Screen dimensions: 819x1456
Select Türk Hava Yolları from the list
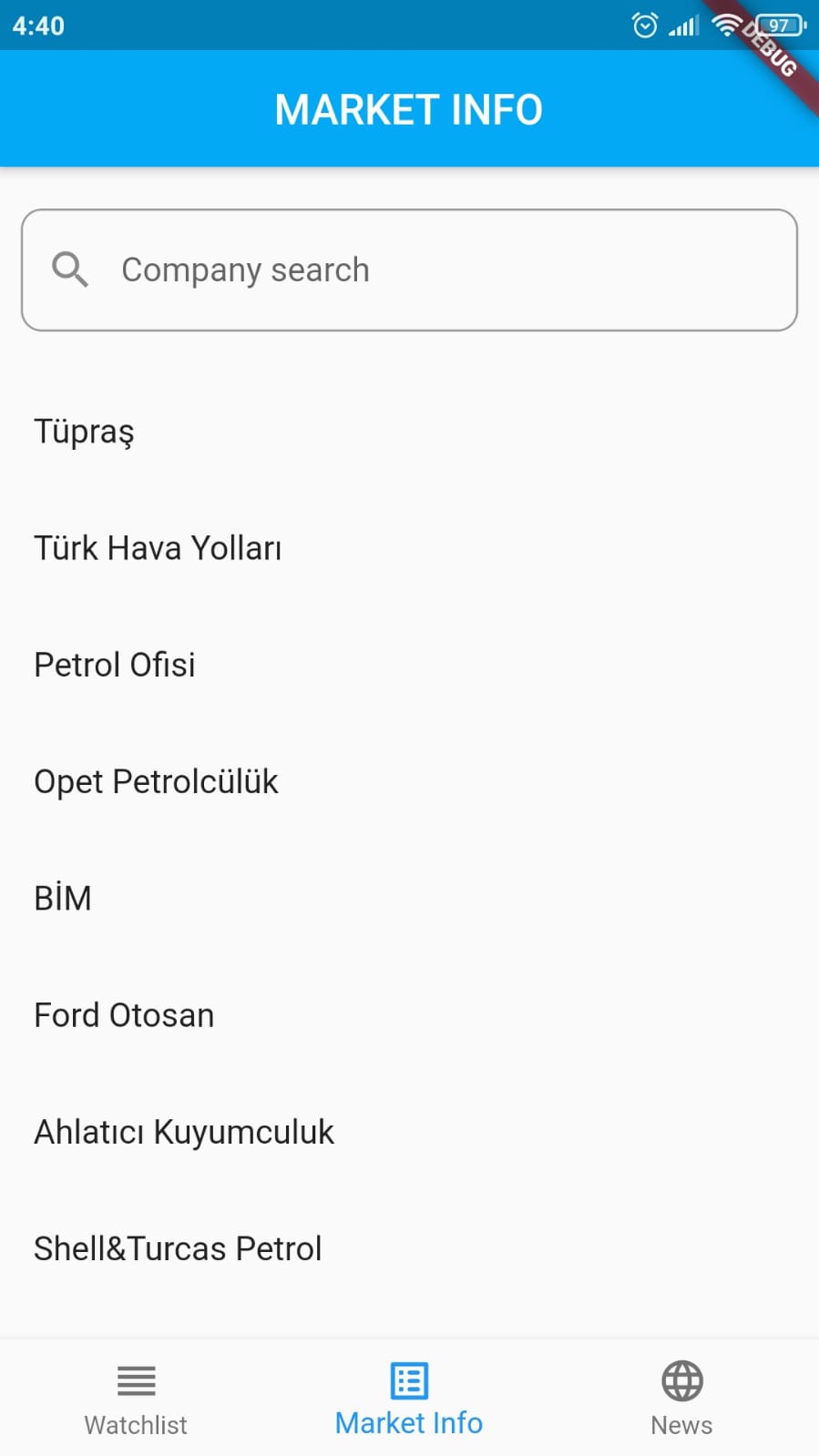[158, 548]
